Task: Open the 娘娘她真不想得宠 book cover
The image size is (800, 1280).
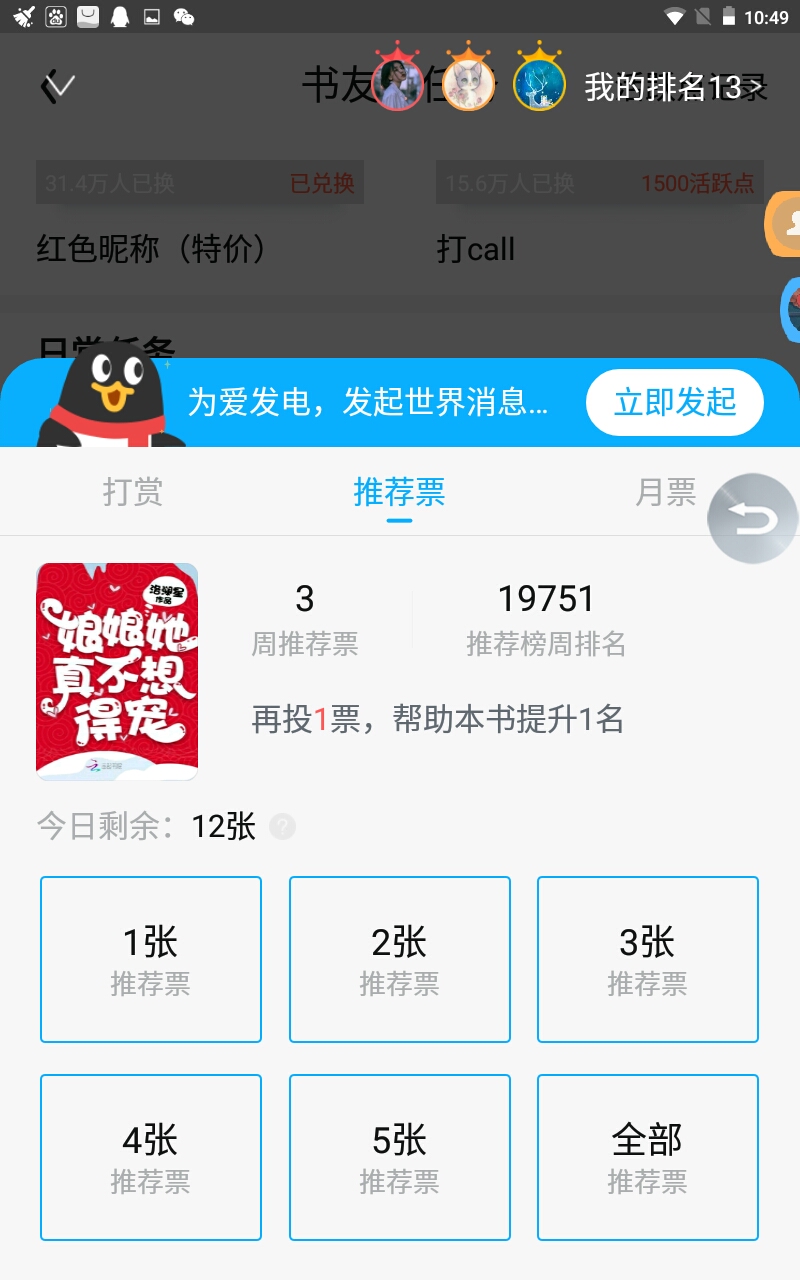Action: [x=117, y=672]
